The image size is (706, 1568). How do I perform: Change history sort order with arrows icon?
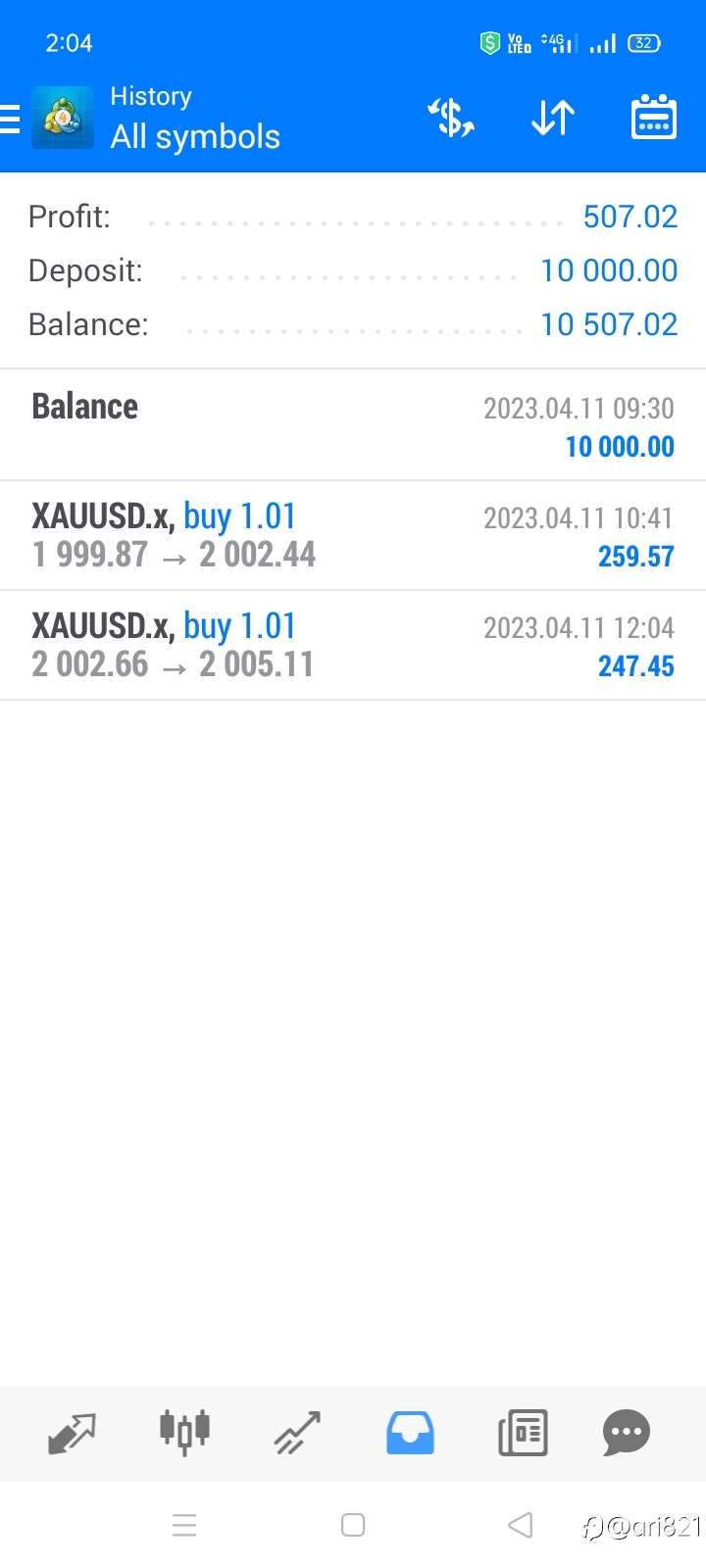553,119
